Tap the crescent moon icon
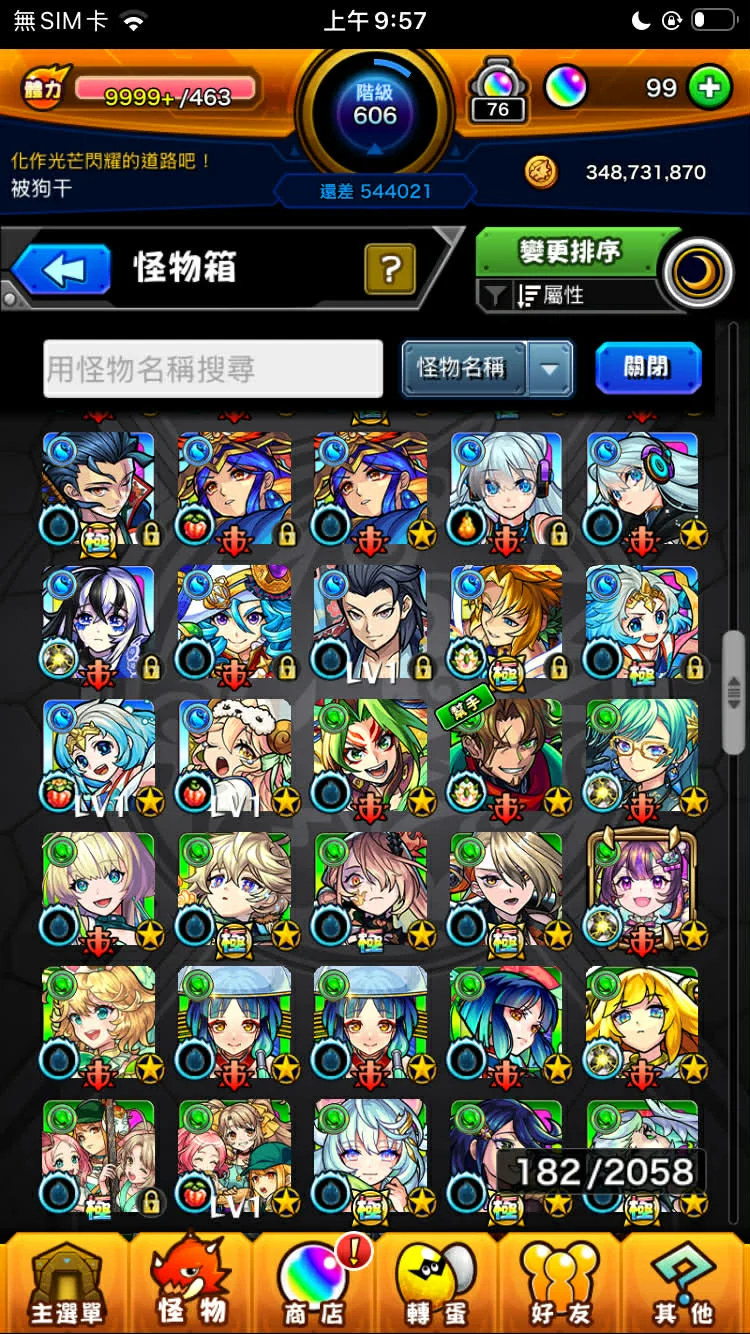This screenshot has width=750, height=1334. pos(699,272)
